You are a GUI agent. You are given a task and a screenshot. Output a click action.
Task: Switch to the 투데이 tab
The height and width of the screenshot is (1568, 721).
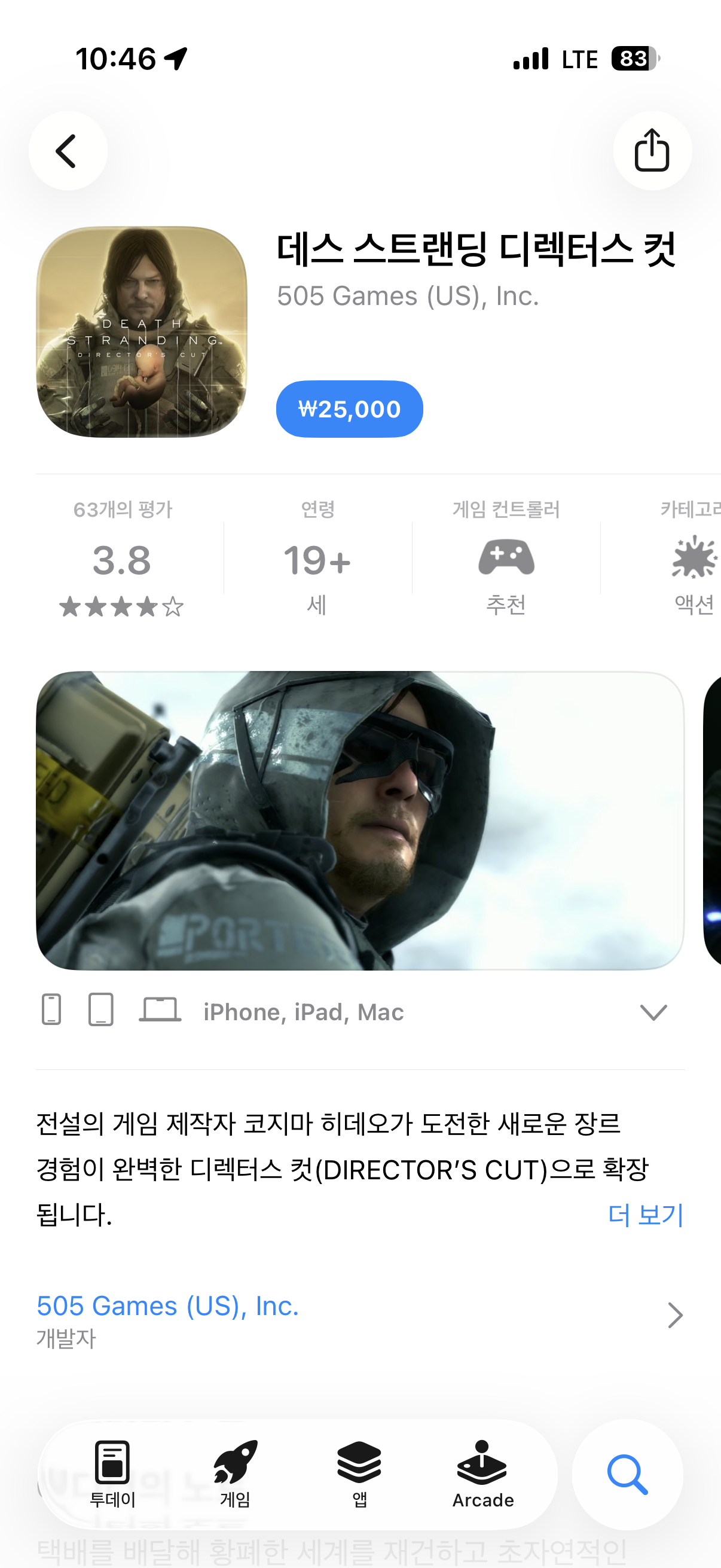pos(112,1473)
